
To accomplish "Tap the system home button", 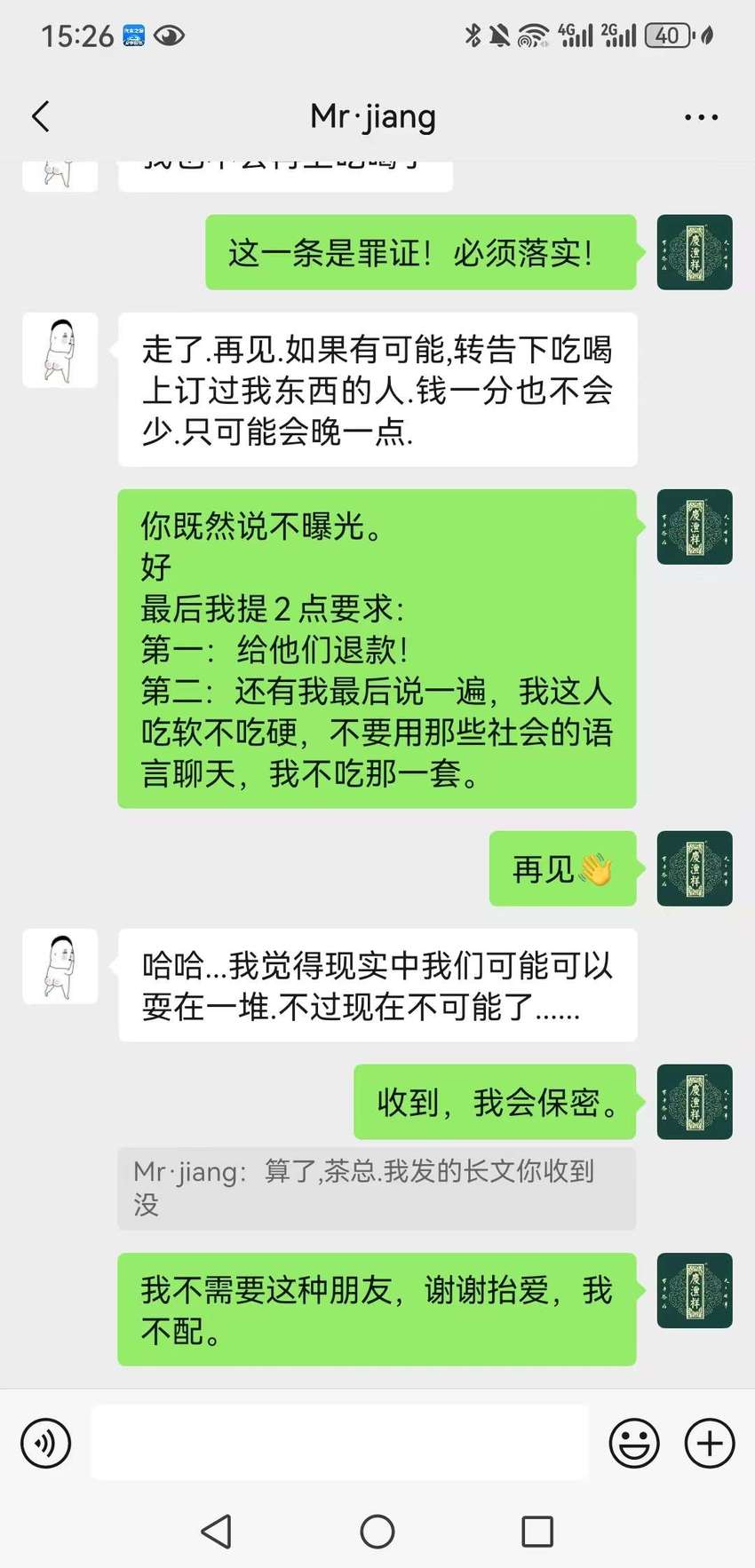I will click(377, 1532).
